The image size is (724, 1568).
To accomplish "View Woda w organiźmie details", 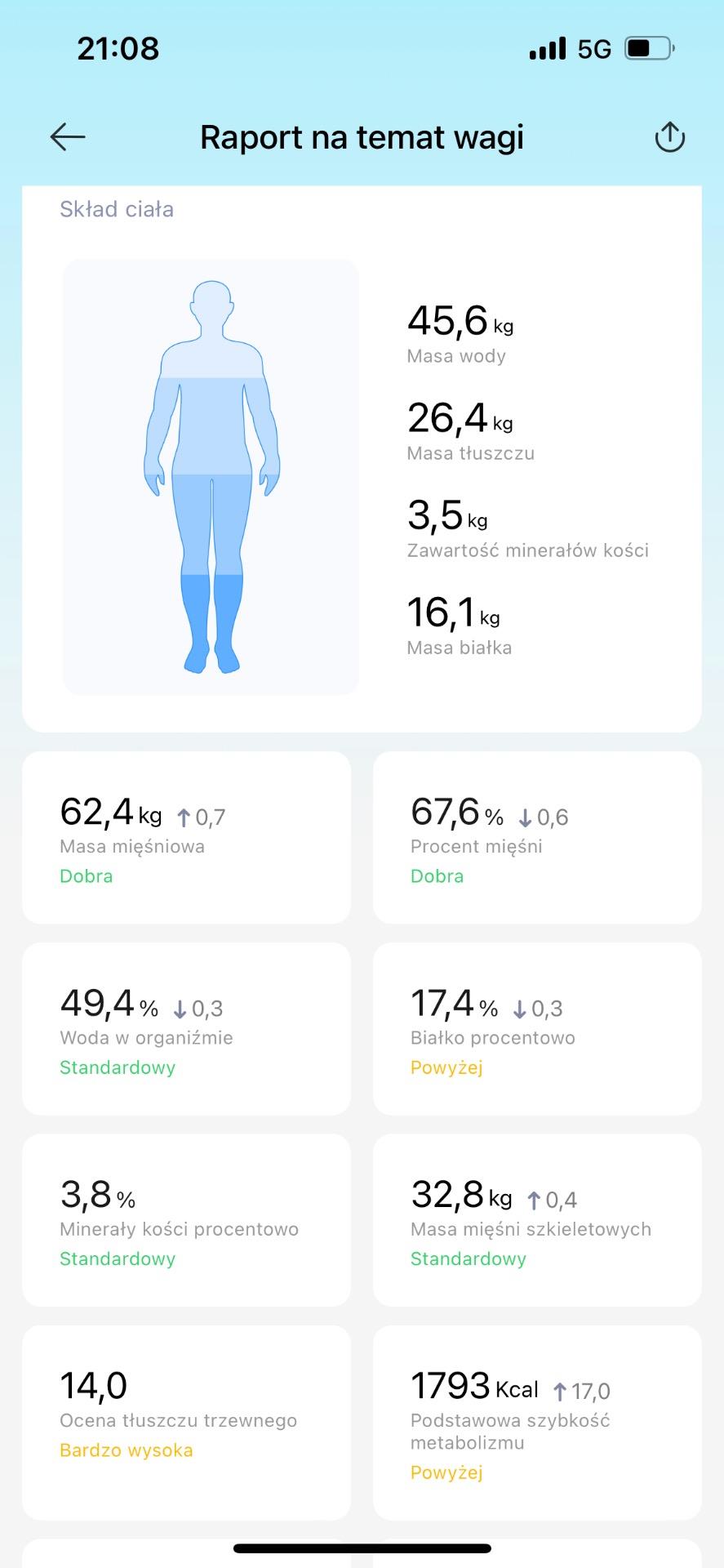I will click(x=186, y=1029).
